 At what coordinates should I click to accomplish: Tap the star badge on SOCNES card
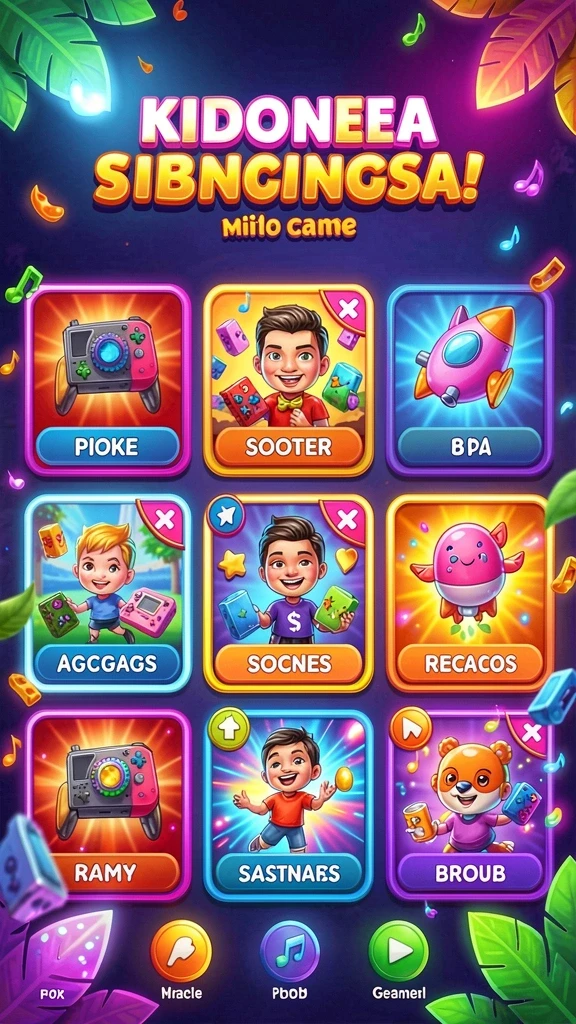click(225, 517)
